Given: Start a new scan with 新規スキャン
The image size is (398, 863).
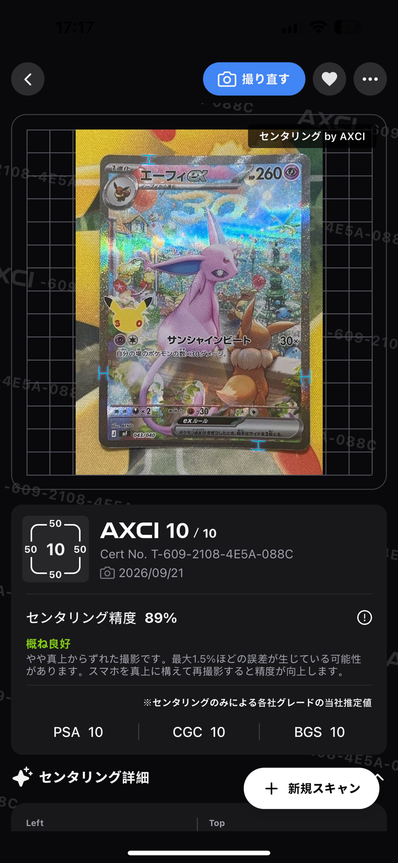Looking at the screenshot, I should [x=312, y=789].
